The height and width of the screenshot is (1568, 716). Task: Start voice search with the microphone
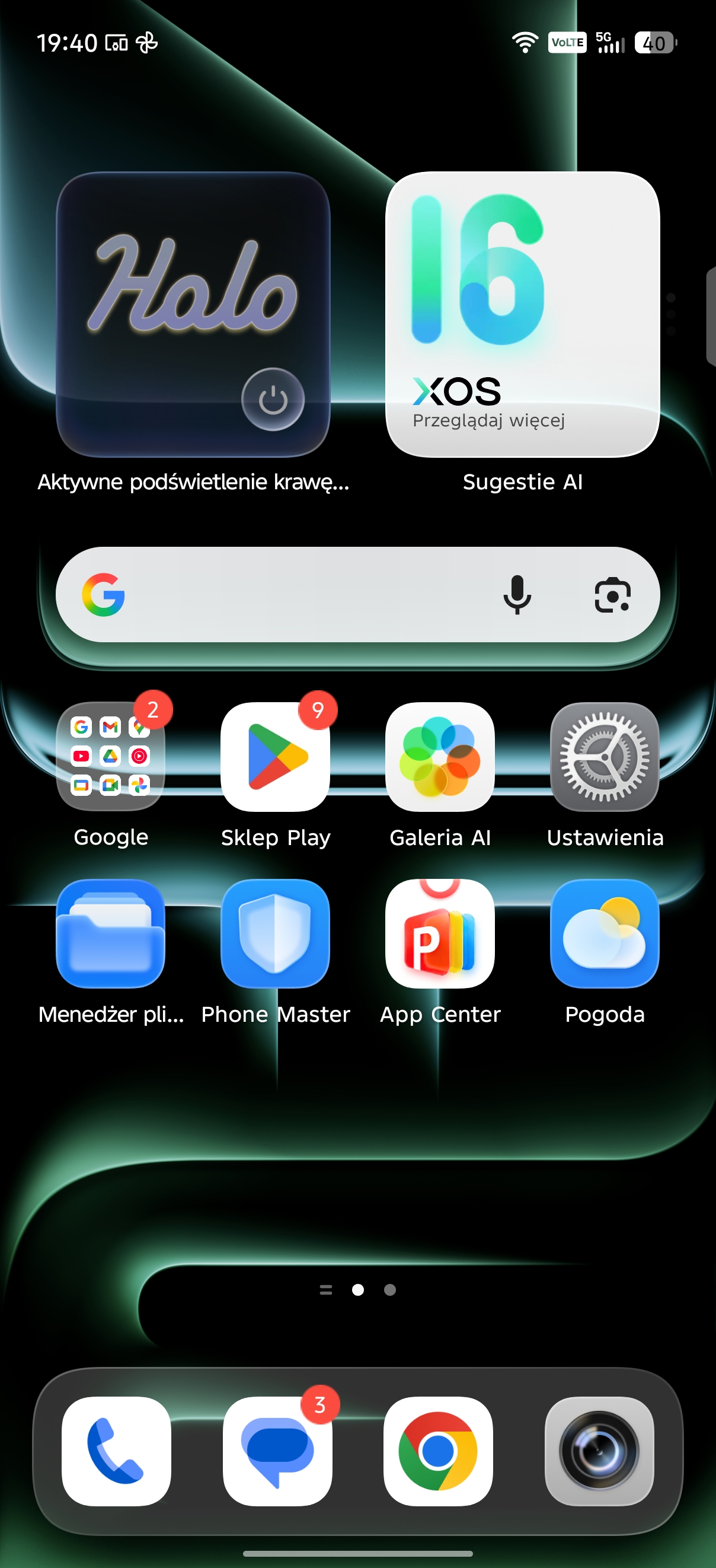[516, 595]
